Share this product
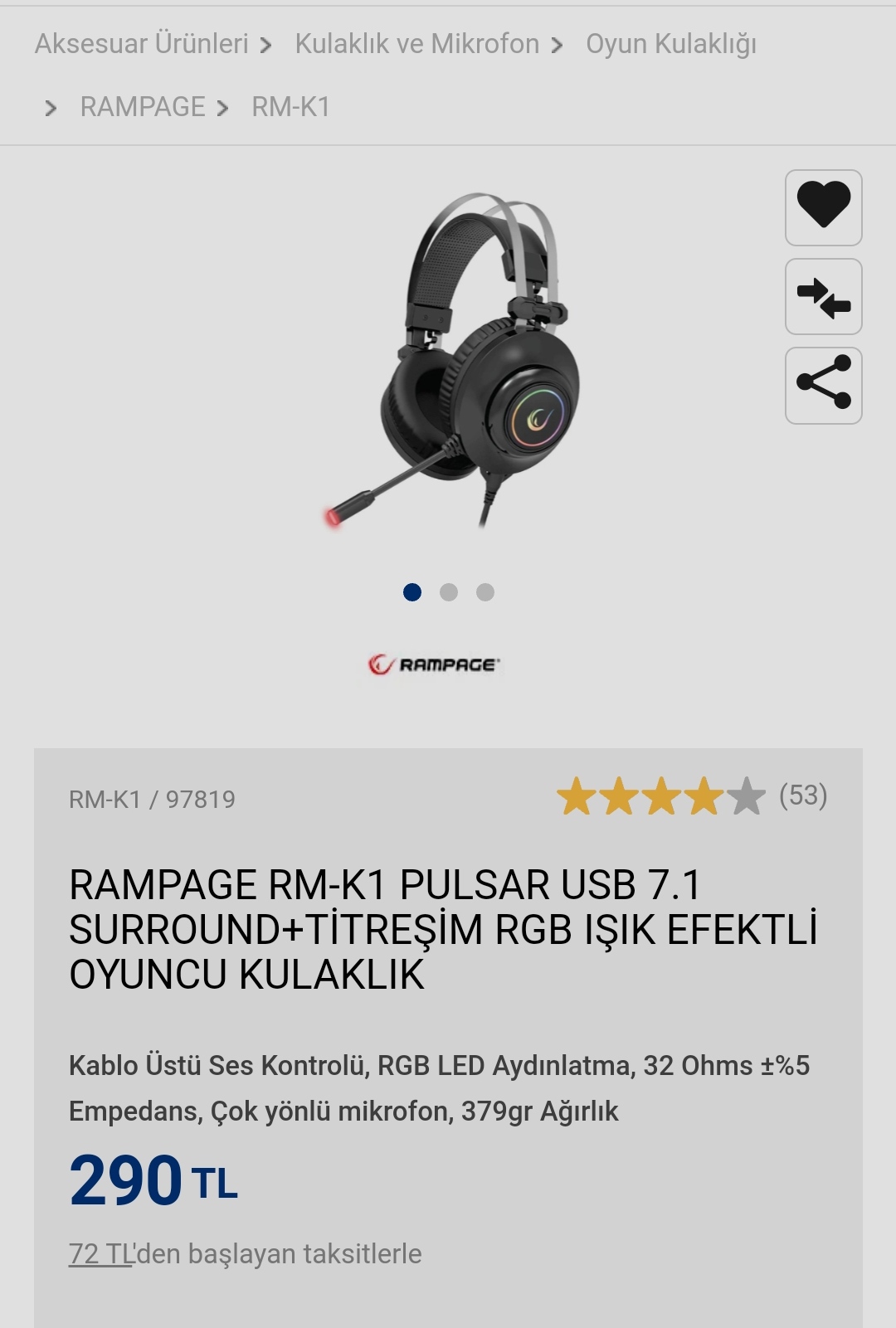Viewport: 896px width, 1328px height. 823,386
